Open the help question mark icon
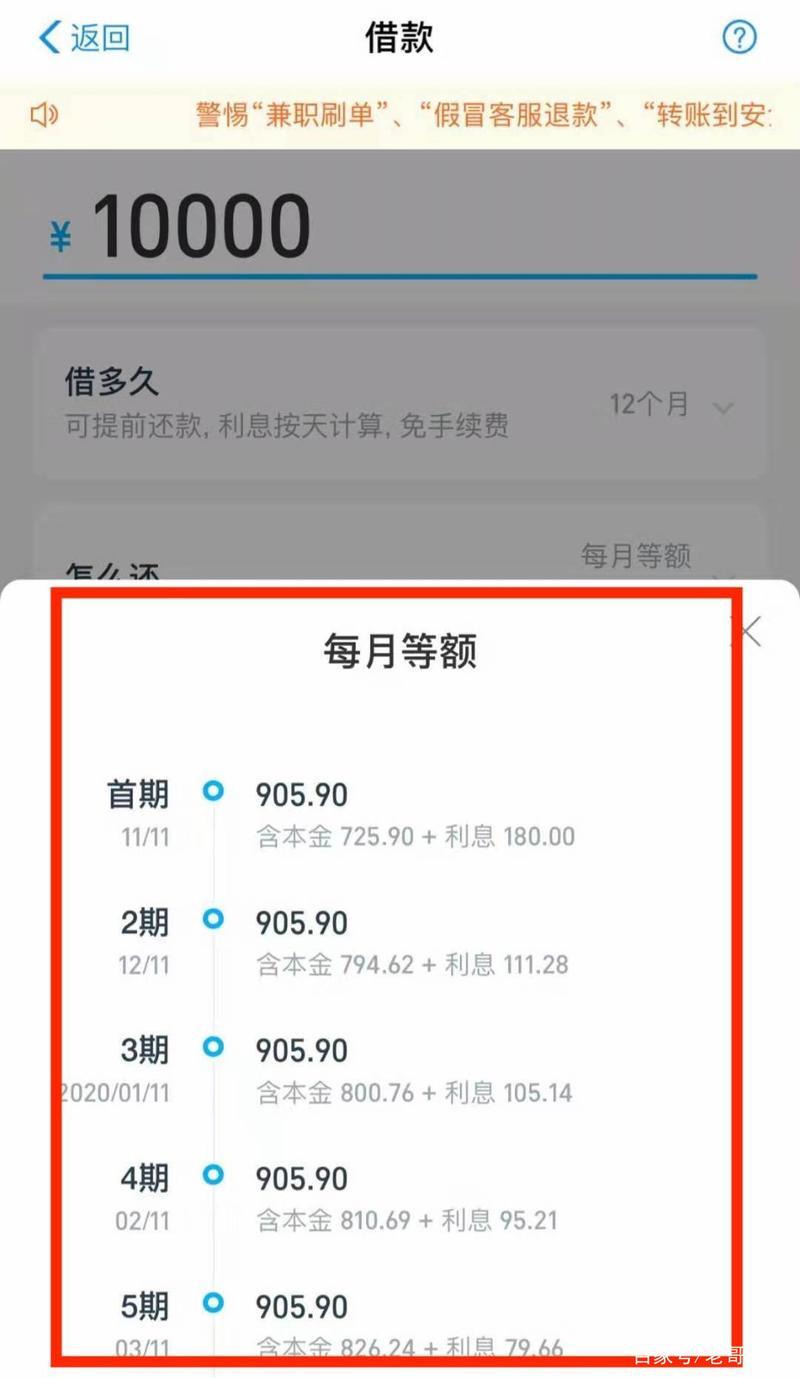 click(x=738, y=38)
